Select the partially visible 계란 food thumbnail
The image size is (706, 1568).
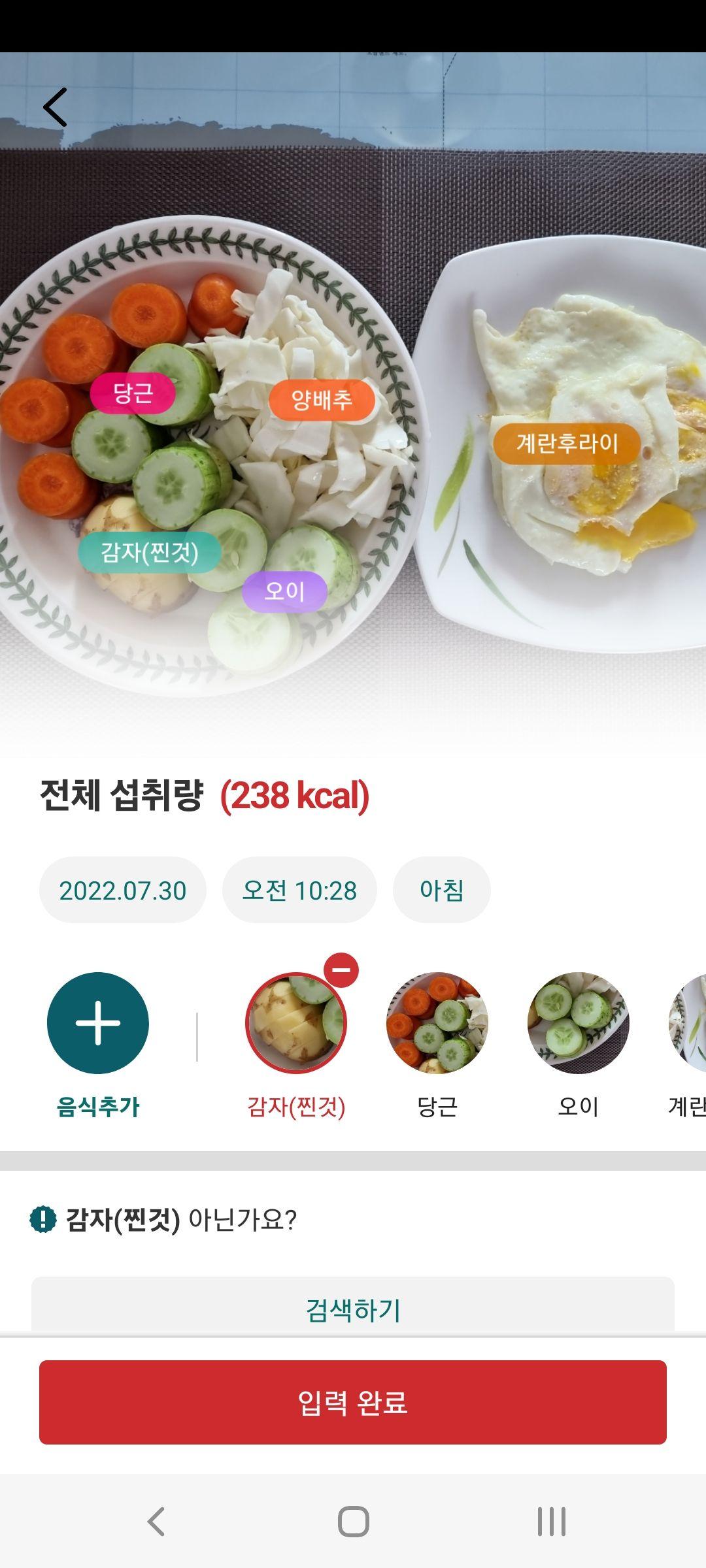coord(688,1024)
